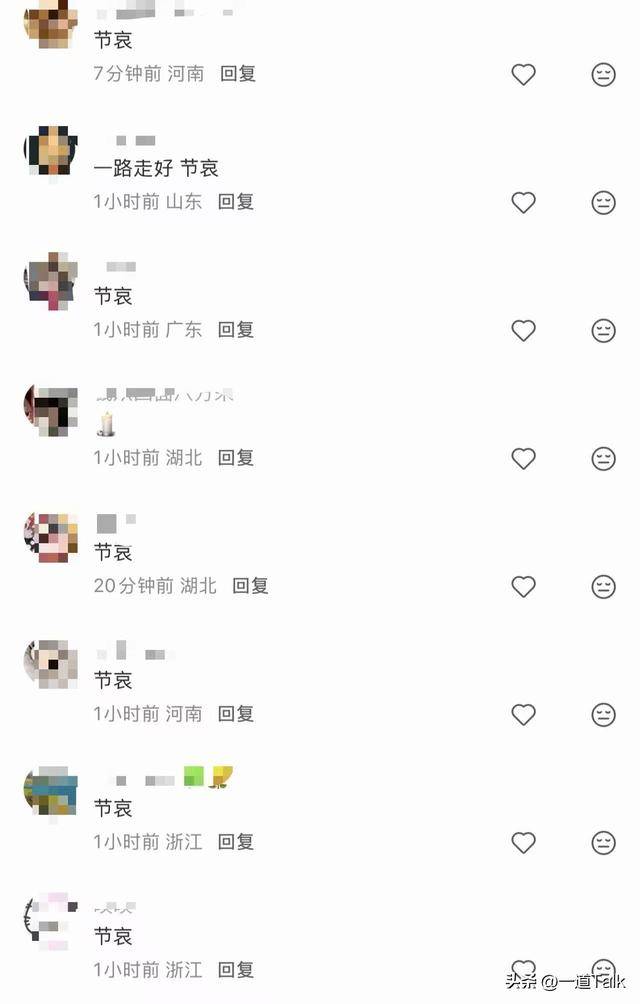This screenshot has height=1004, width=640.
Task: Reply to the 一路走好 节哀 comment
Action: point(236,201)
